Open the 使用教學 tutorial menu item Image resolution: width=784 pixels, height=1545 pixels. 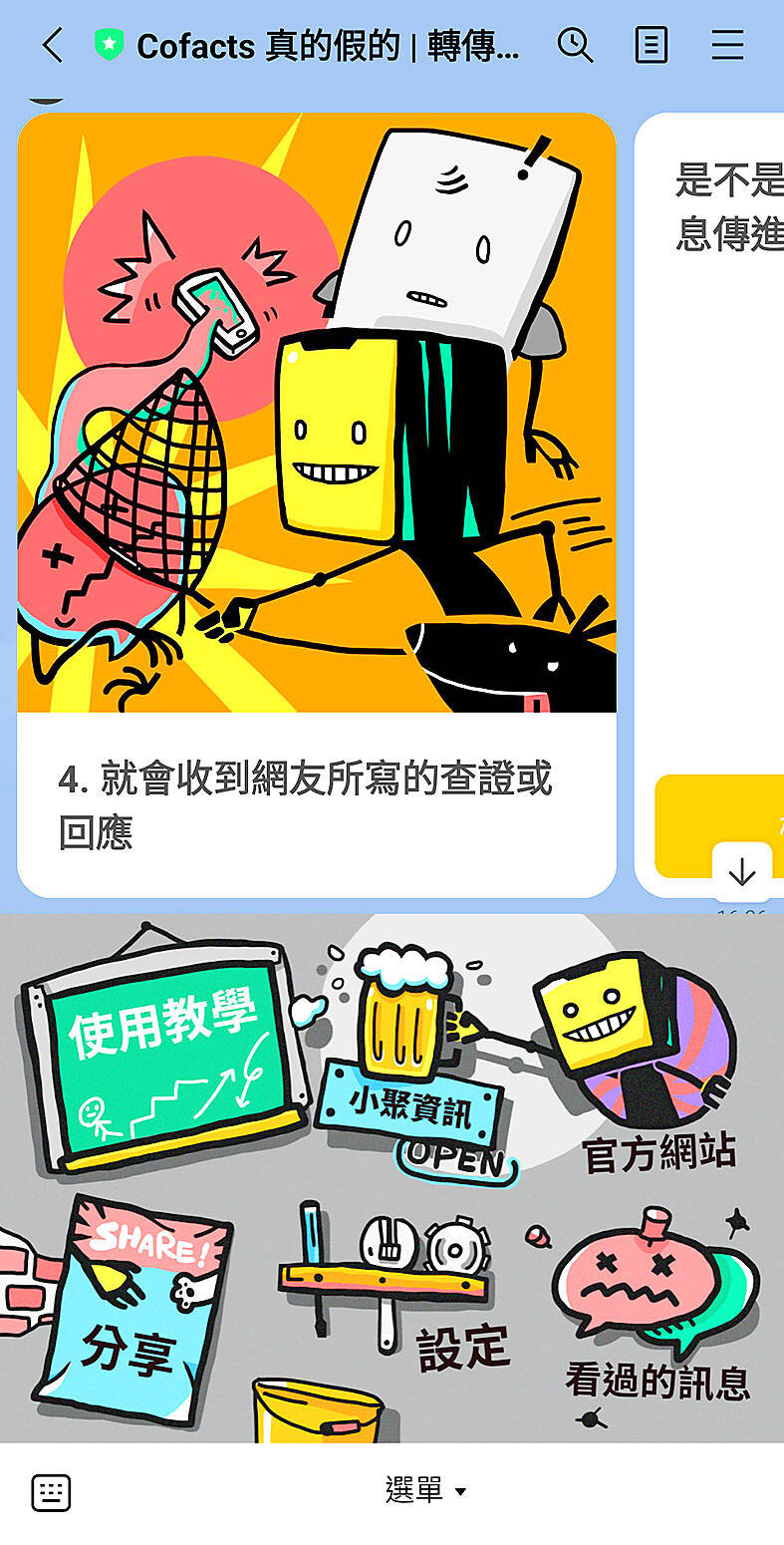pyautogui.click(x=164, y=1057)
